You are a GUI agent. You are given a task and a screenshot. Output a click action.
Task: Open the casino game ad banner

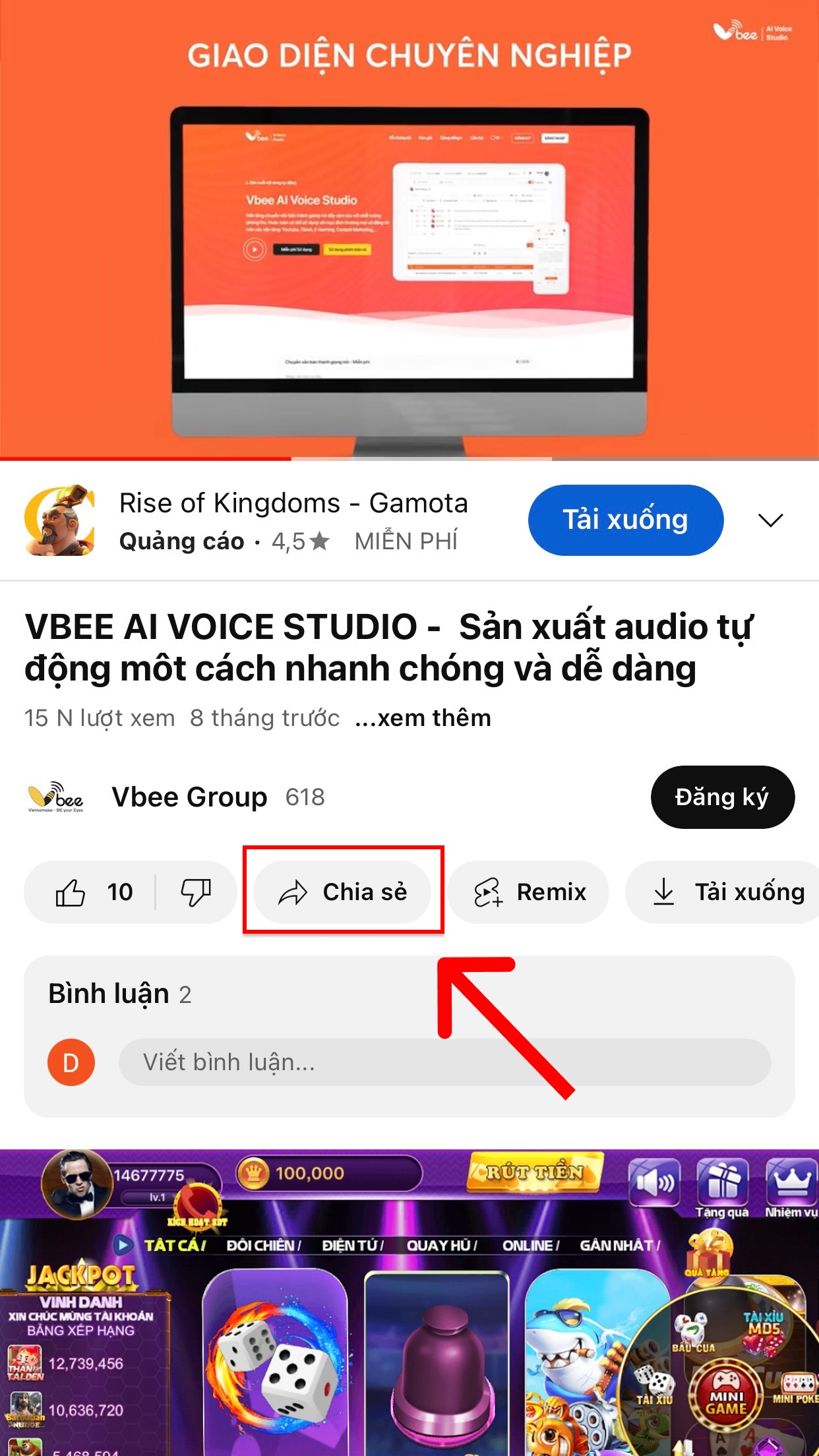[x=409, y=1302]
